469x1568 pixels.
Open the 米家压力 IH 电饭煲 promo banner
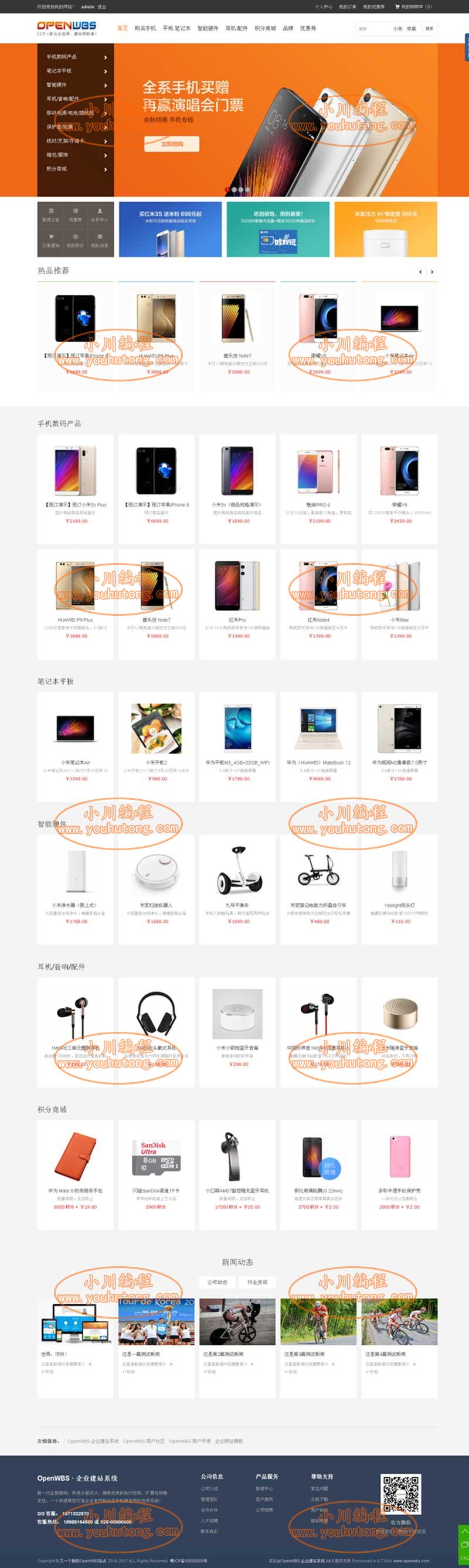click(386, 229)
